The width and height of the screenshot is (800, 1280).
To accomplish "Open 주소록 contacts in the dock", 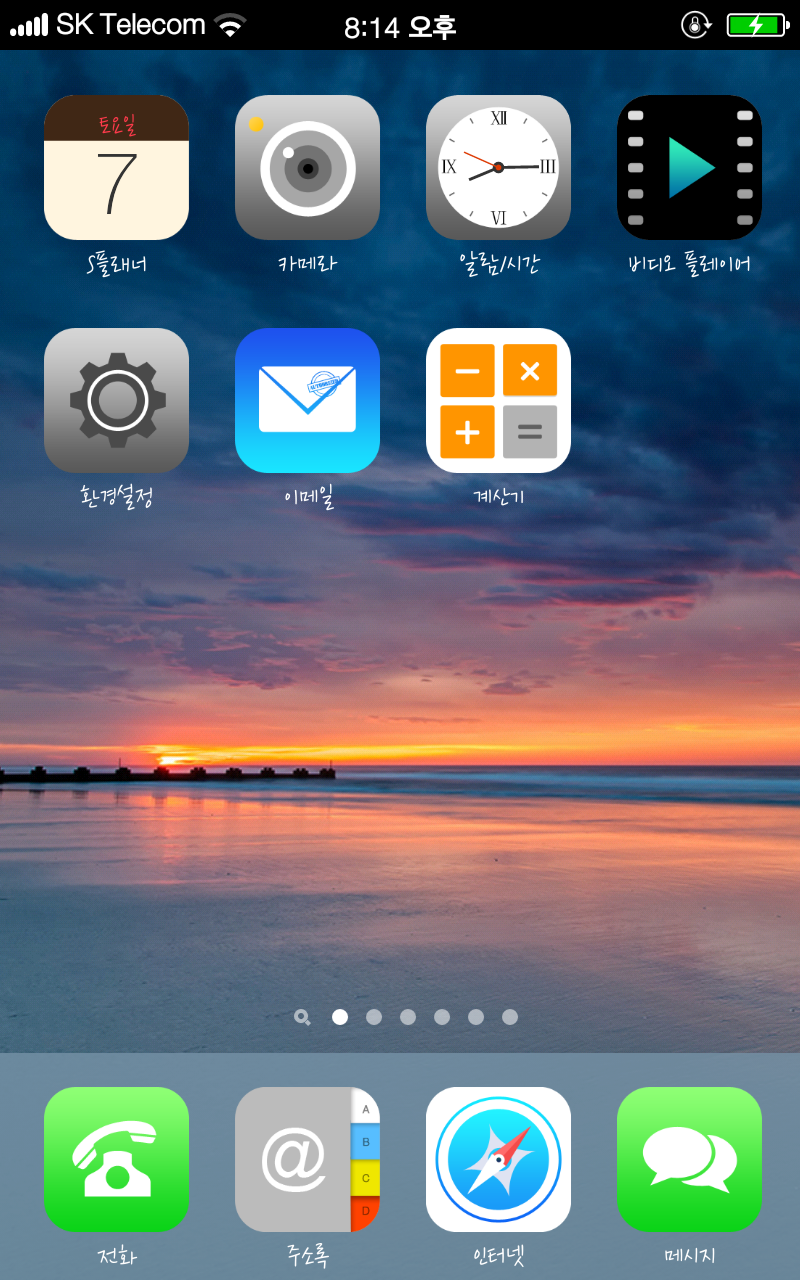I will click(x=307, y=1159).
